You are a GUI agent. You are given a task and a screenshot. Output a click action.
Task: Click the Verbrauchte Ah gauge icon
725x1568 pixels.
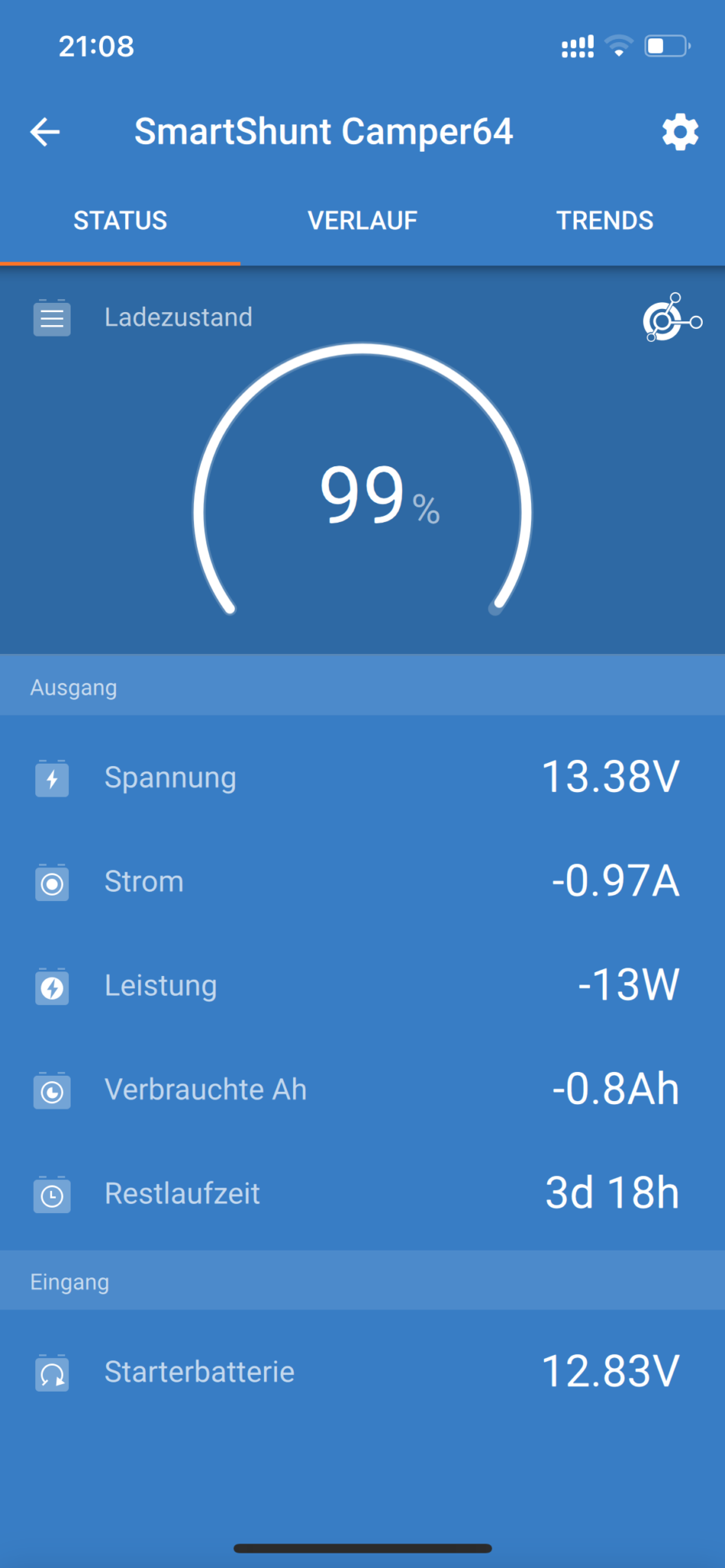[x=51, y=1090]
